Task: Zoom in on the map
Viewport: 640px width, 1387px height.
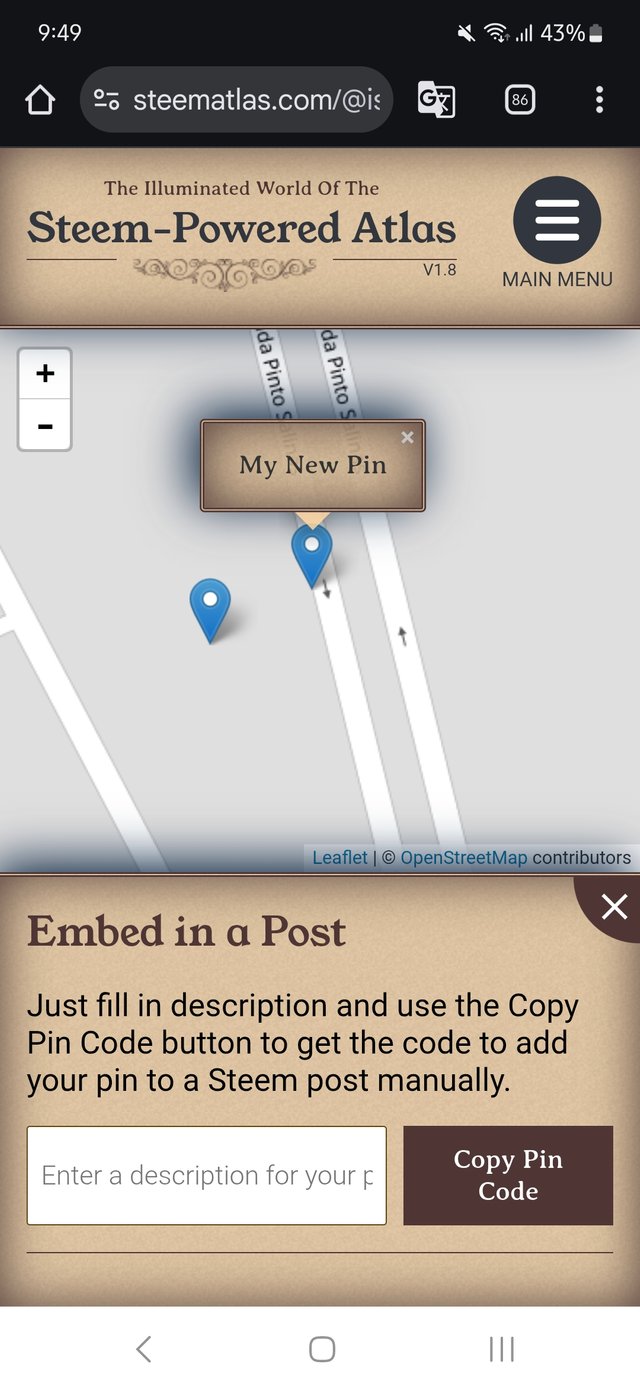Action: tap(45, 374)
